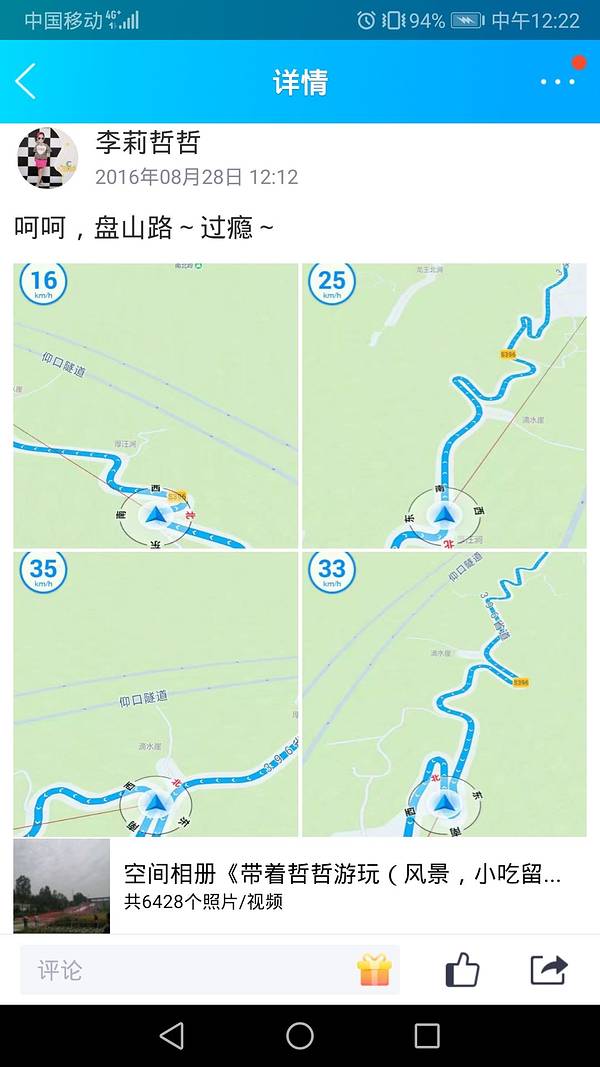Viewport: 600px width, 1067px height.
Task: Tap the system home button
Action: [300, 1036]
